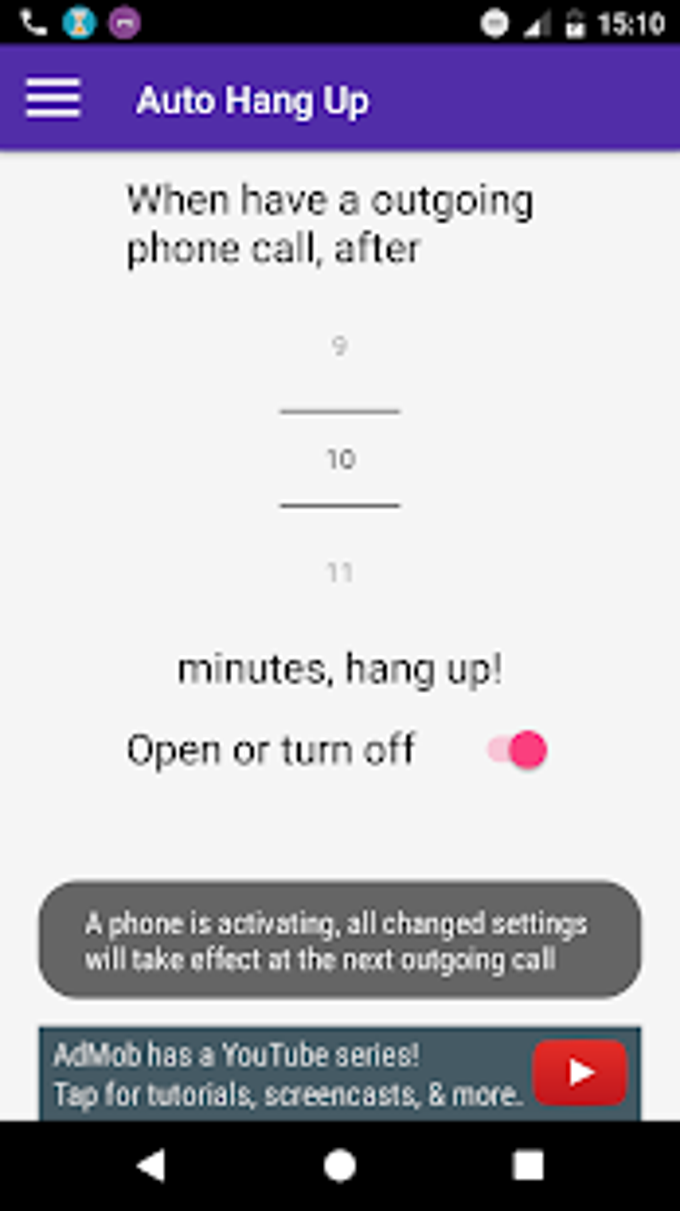Select 11 in the minutes picker
The image size is (680, 1211).
[340, 573]
